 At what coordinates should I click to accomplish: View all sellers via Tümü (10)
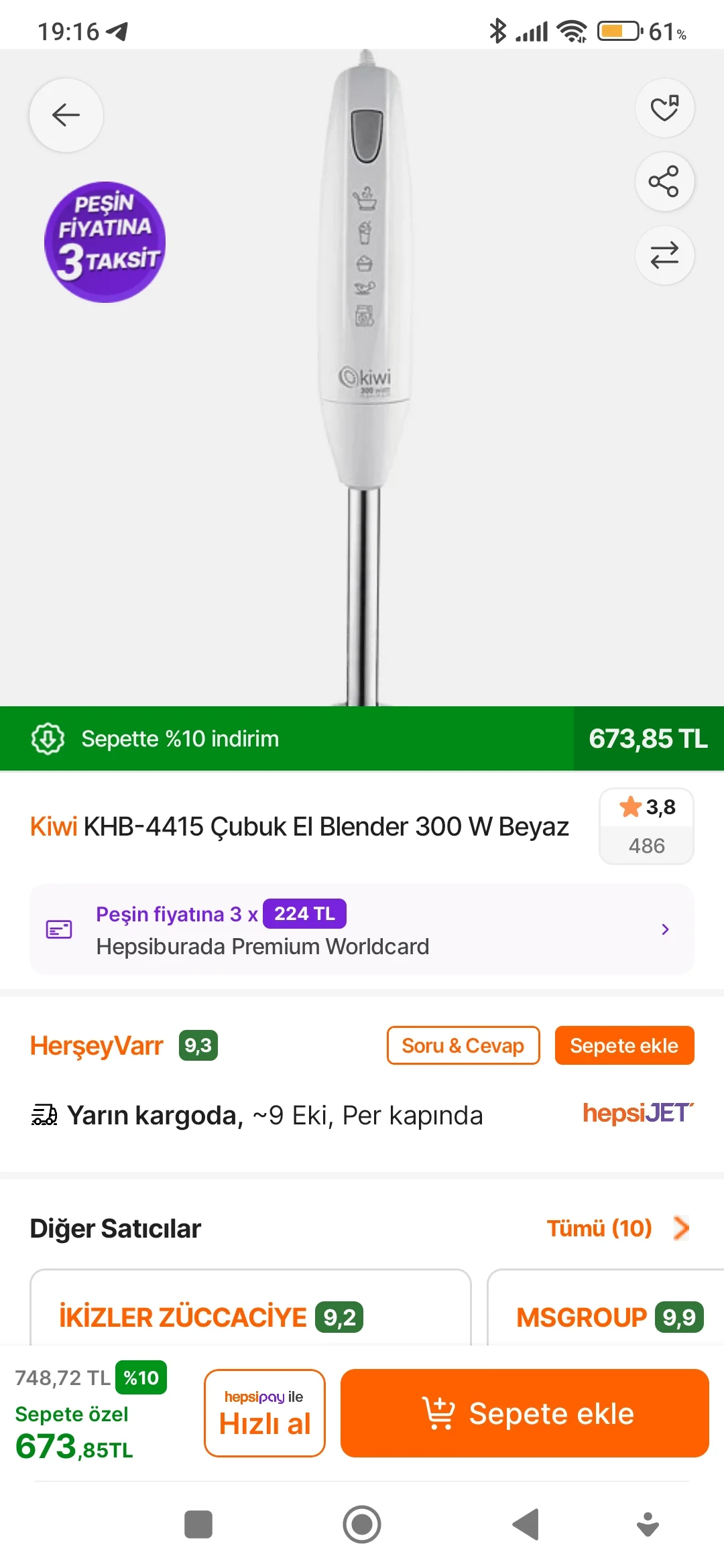click(617, 1228)
